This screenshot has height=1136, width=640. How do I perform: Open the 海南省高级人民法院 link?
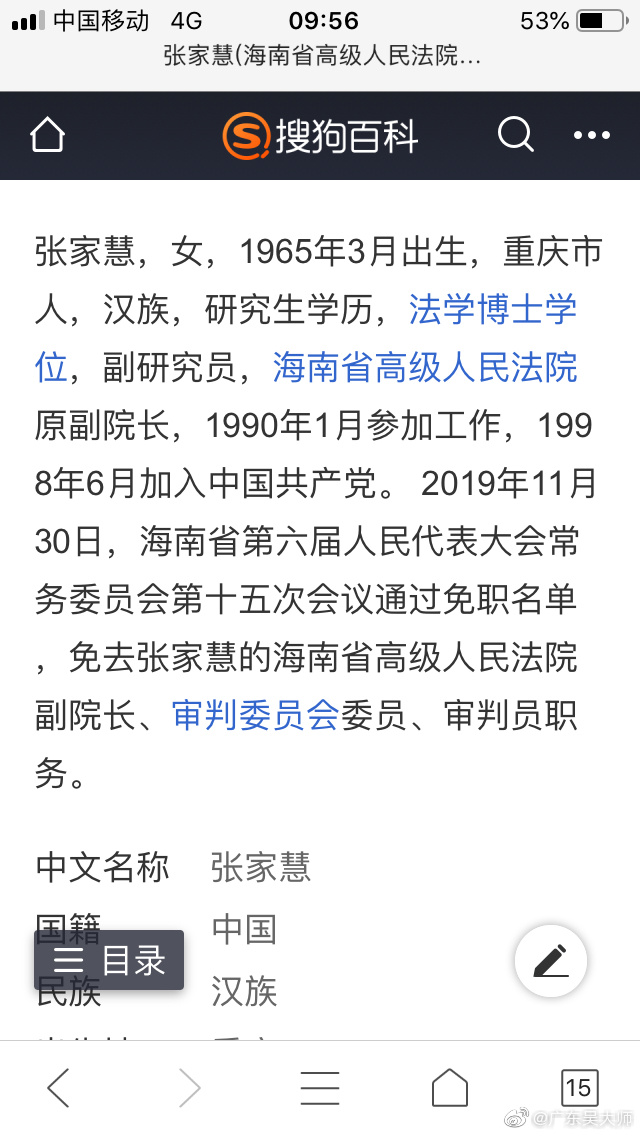(x=425, y=368)
